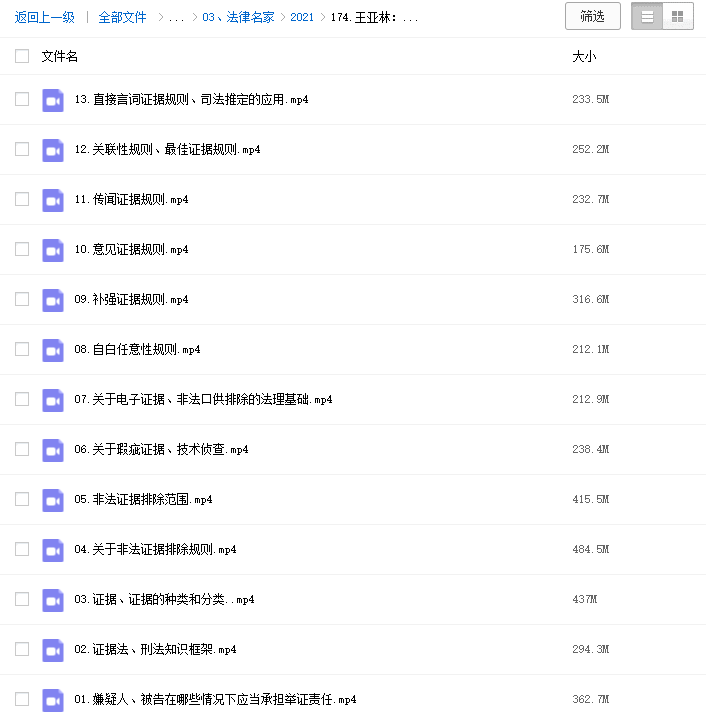Screen dimensions: 706x720
Task: Open video 05.非法证据排除范围.mp4
Action: (x=143, y=500)
